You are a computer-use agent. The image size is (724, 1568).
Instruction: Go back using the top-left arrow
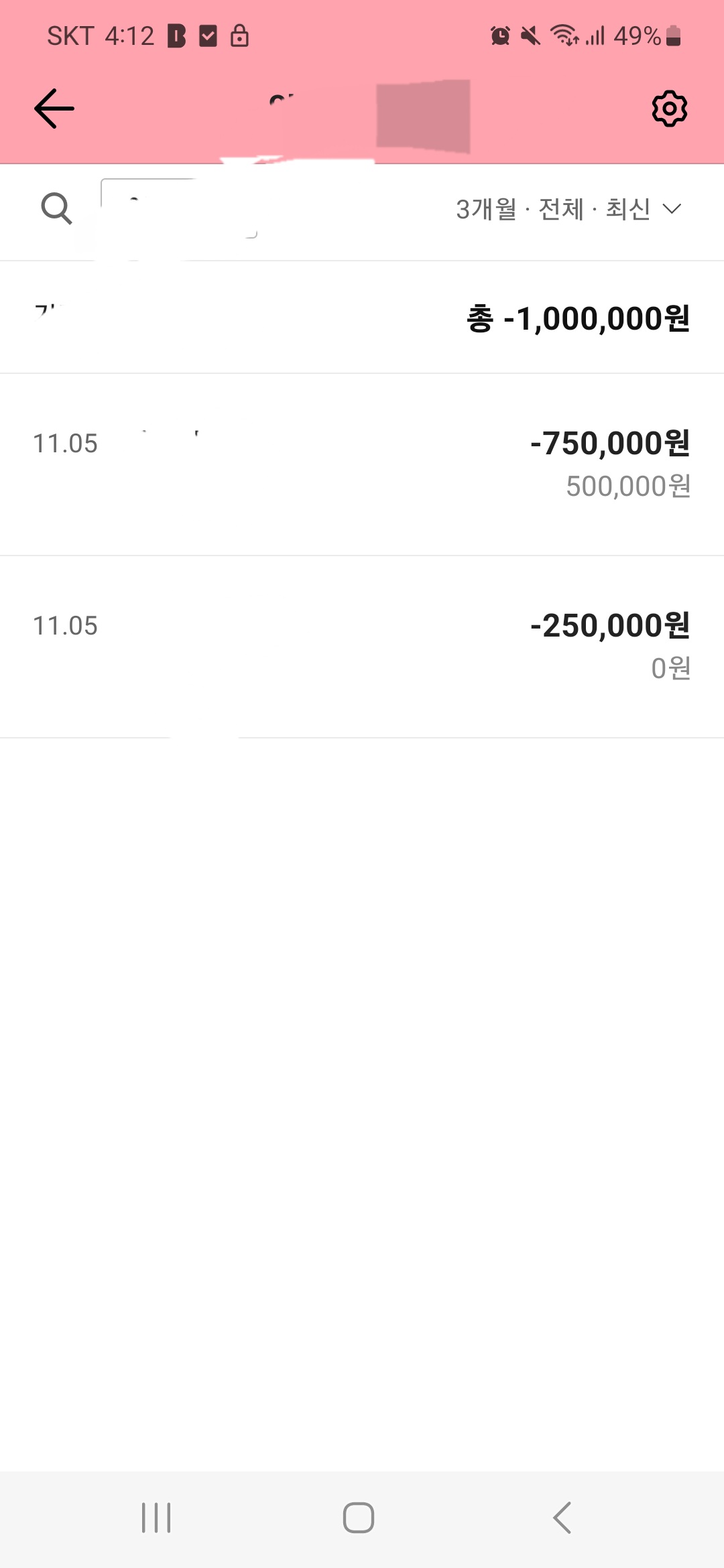tap(54, 109)
